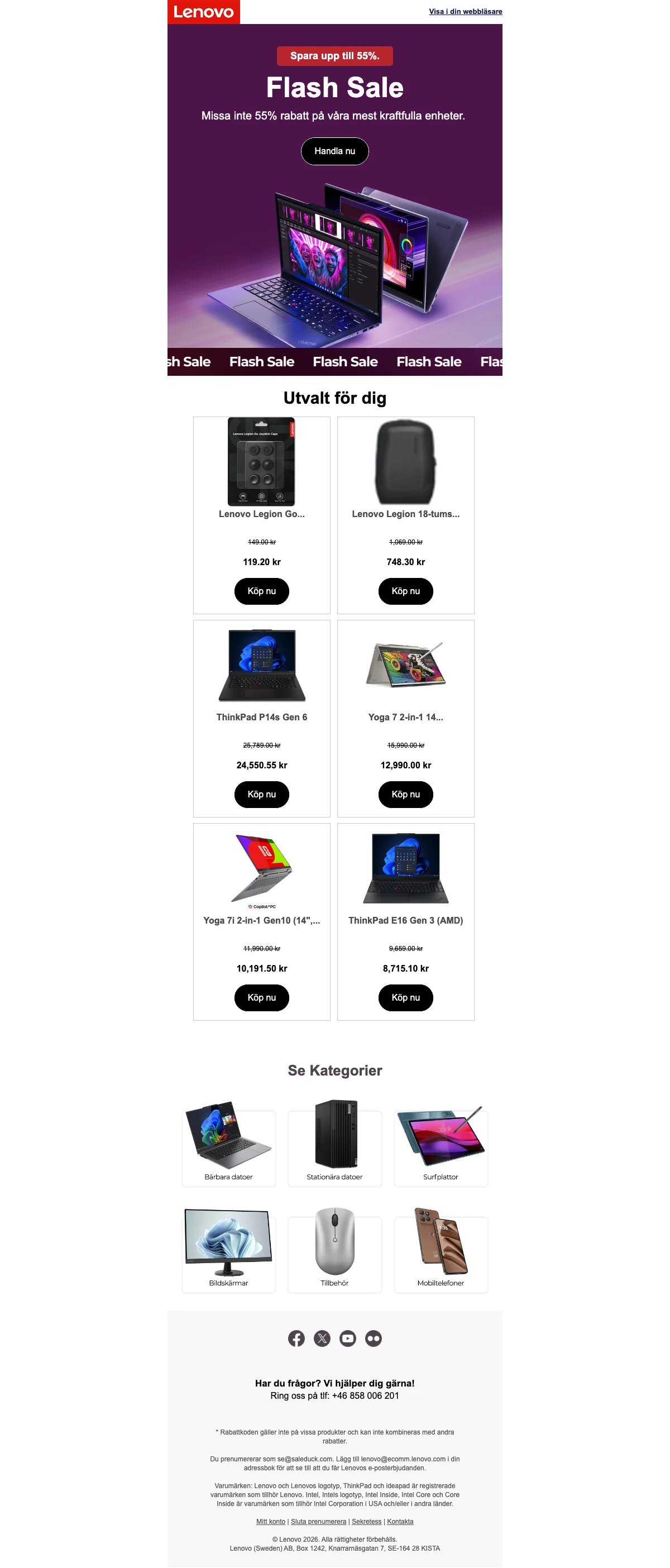Viewport: 670px width, 1568px height.
Task: Browse the Mobiltelefoner category
Action: point(441,1250)
